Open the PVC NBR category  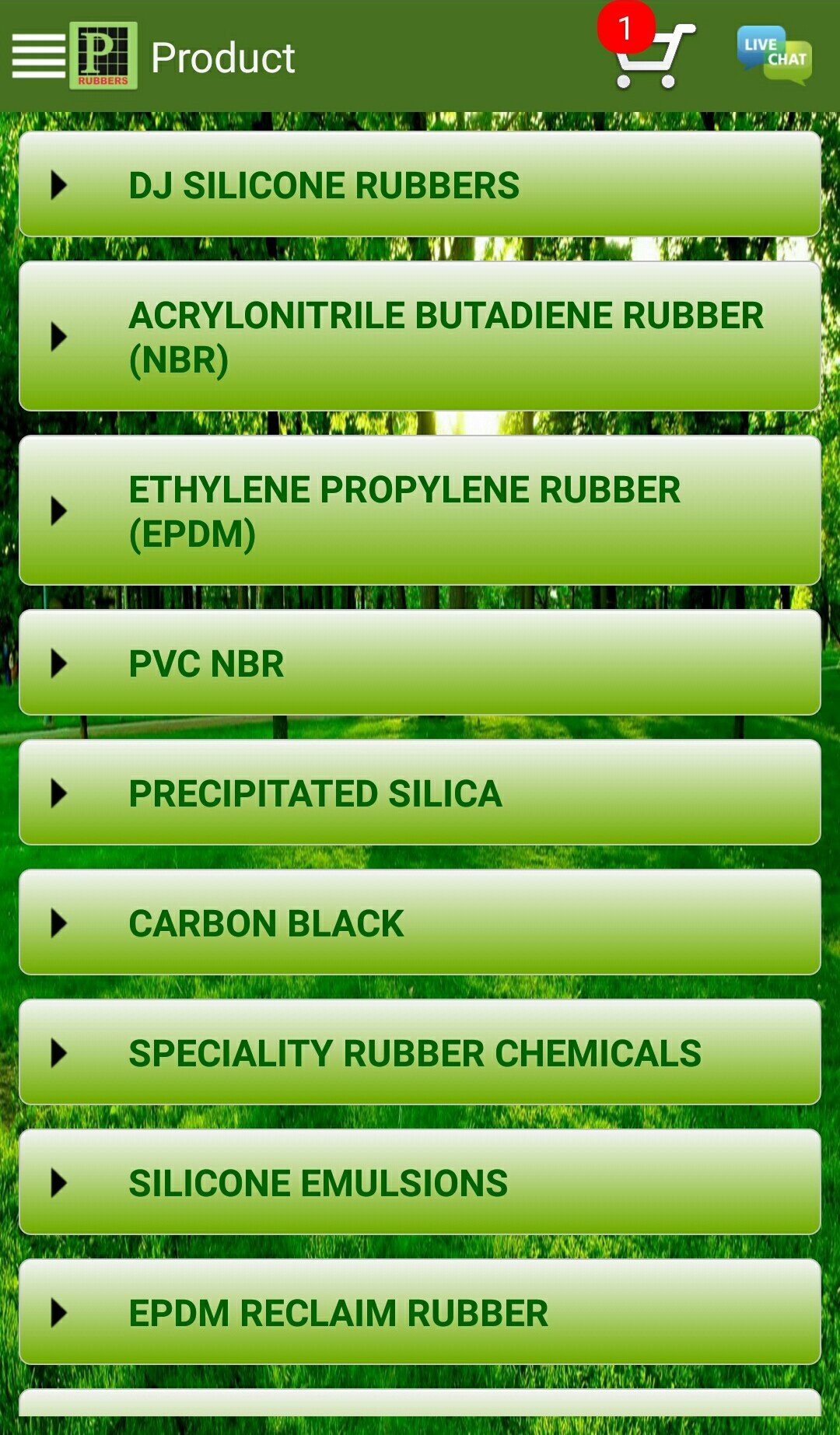point(420,663)
